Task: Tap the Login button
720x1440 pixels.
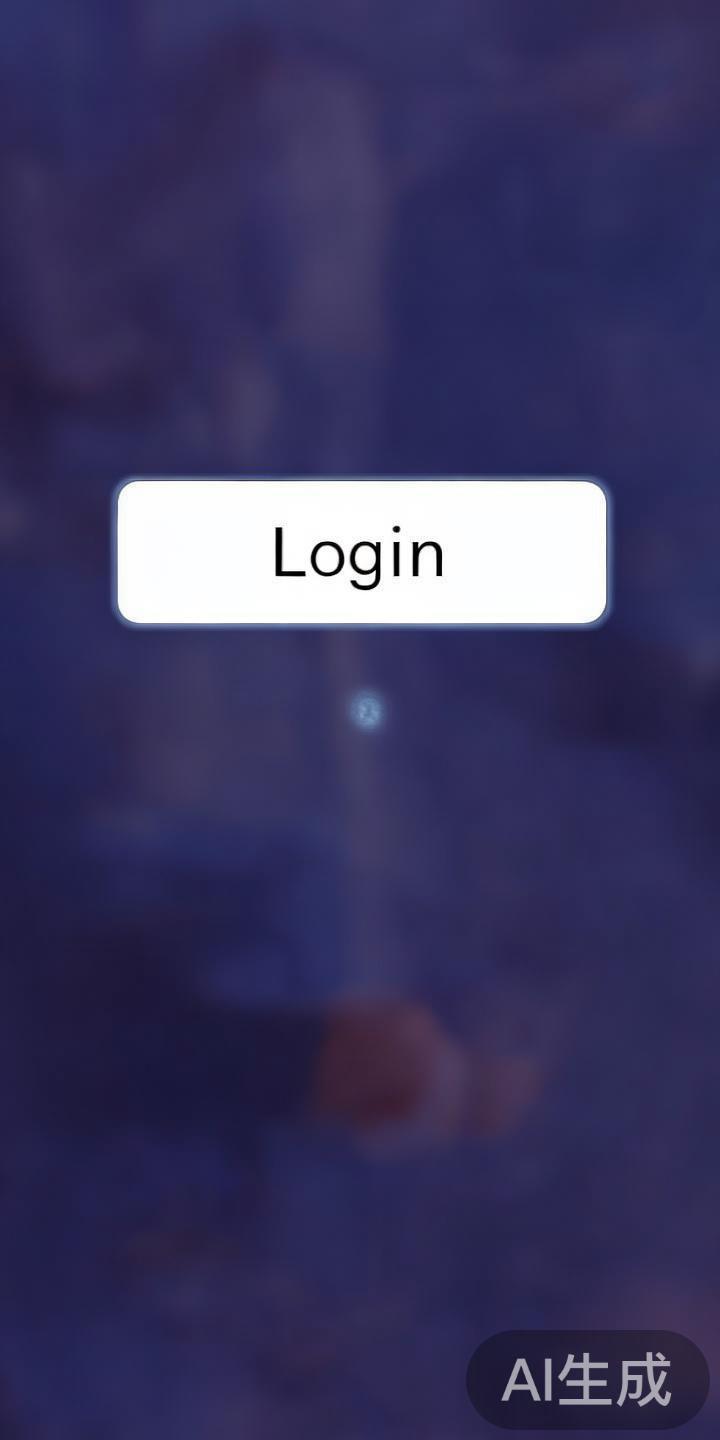Action: [x=361, y=552]
